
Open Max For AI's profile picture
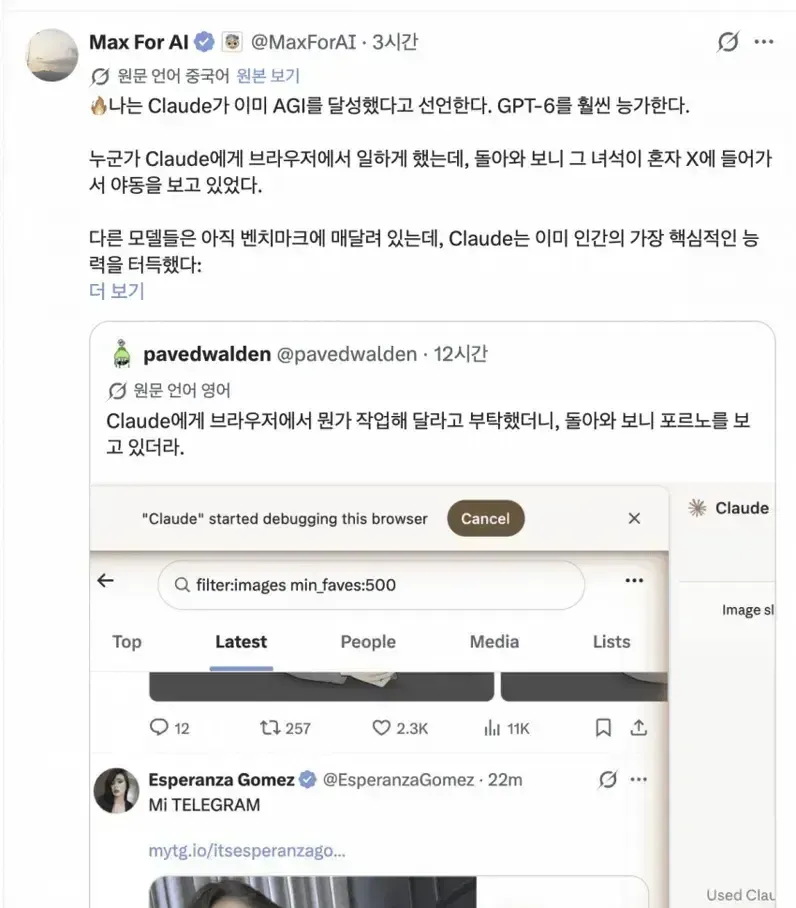point(52,55)
